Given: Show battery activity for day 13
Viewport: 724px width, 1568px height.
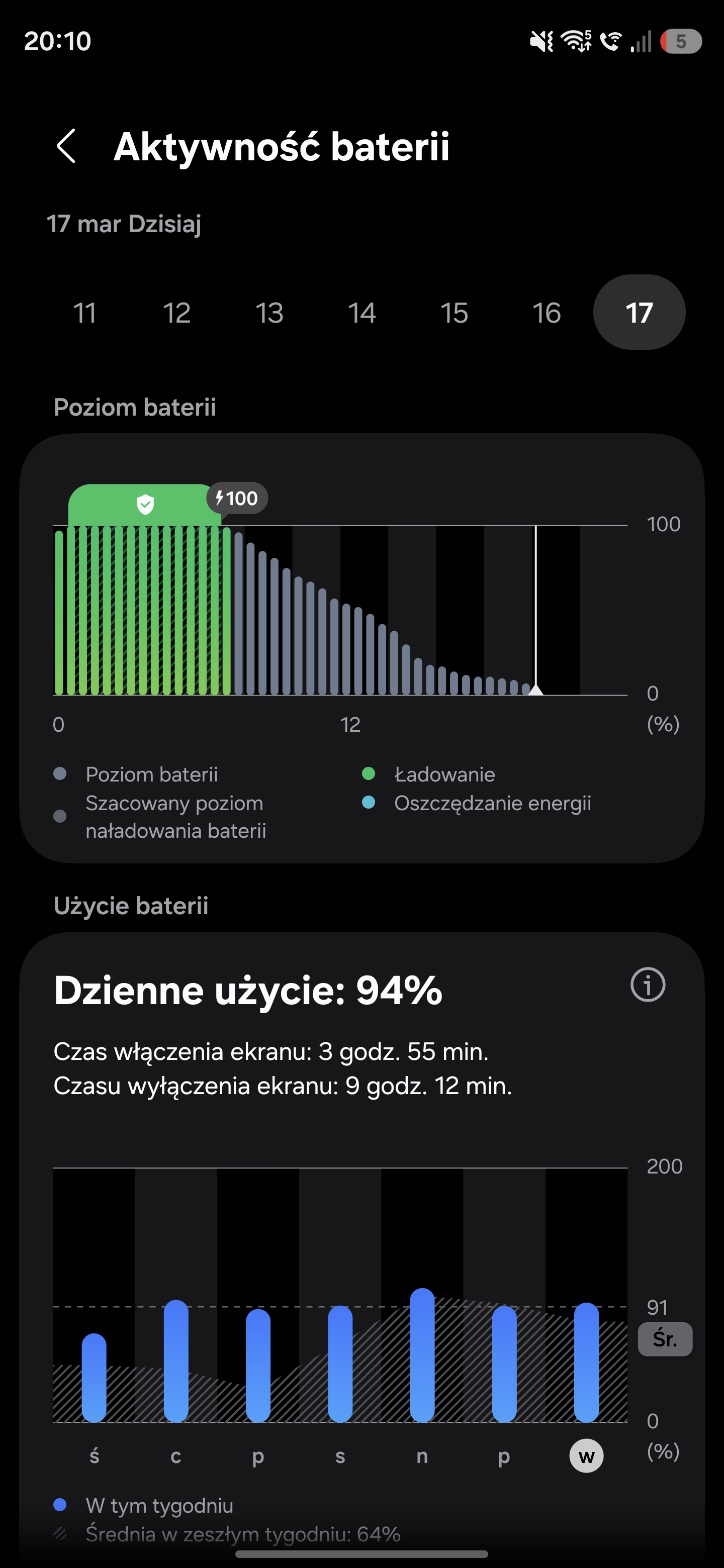Looking at the screenshot, I should click(x=269, y=313).
